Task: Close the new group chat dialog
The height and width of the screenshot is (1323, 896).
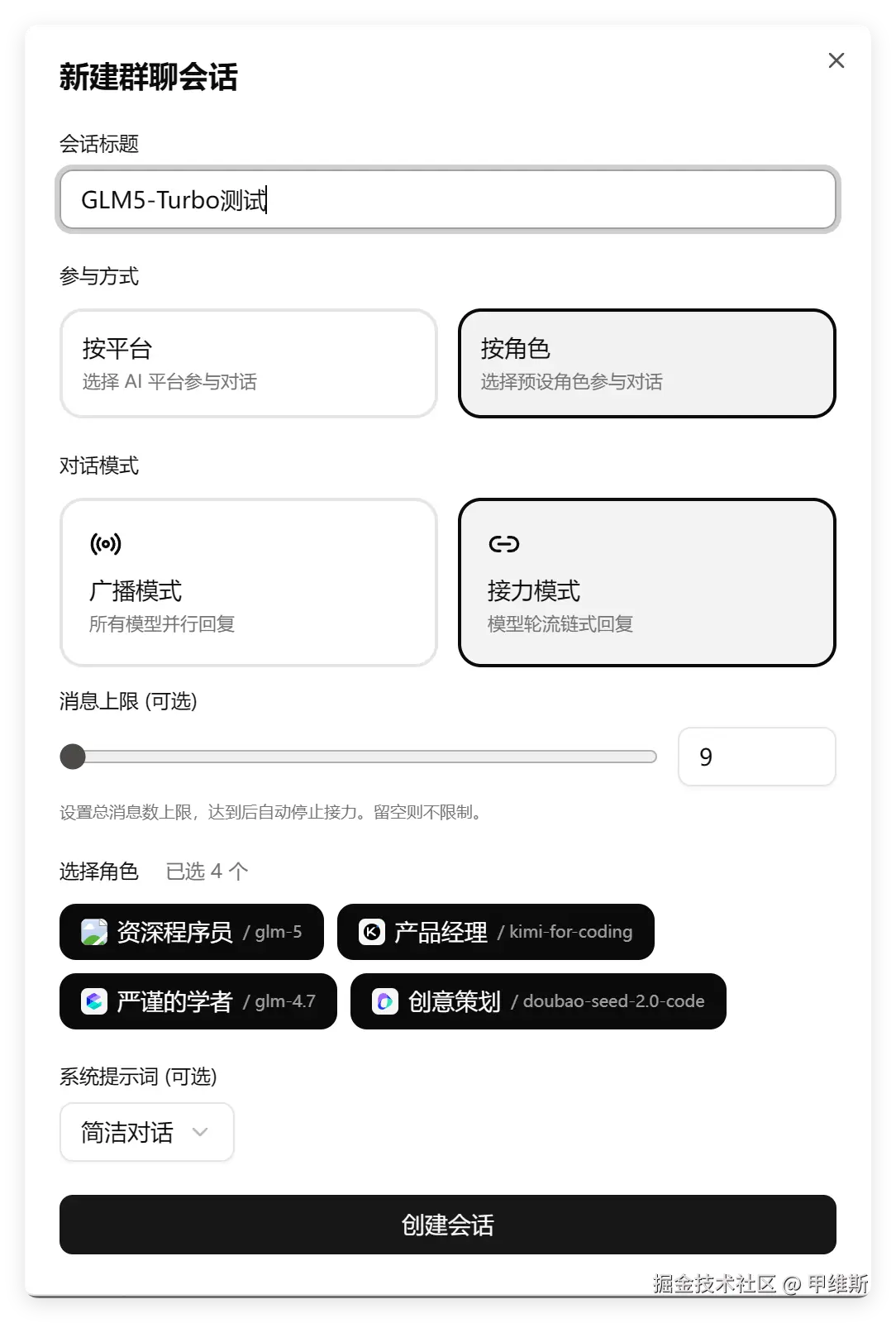Action: coord(836,60)
